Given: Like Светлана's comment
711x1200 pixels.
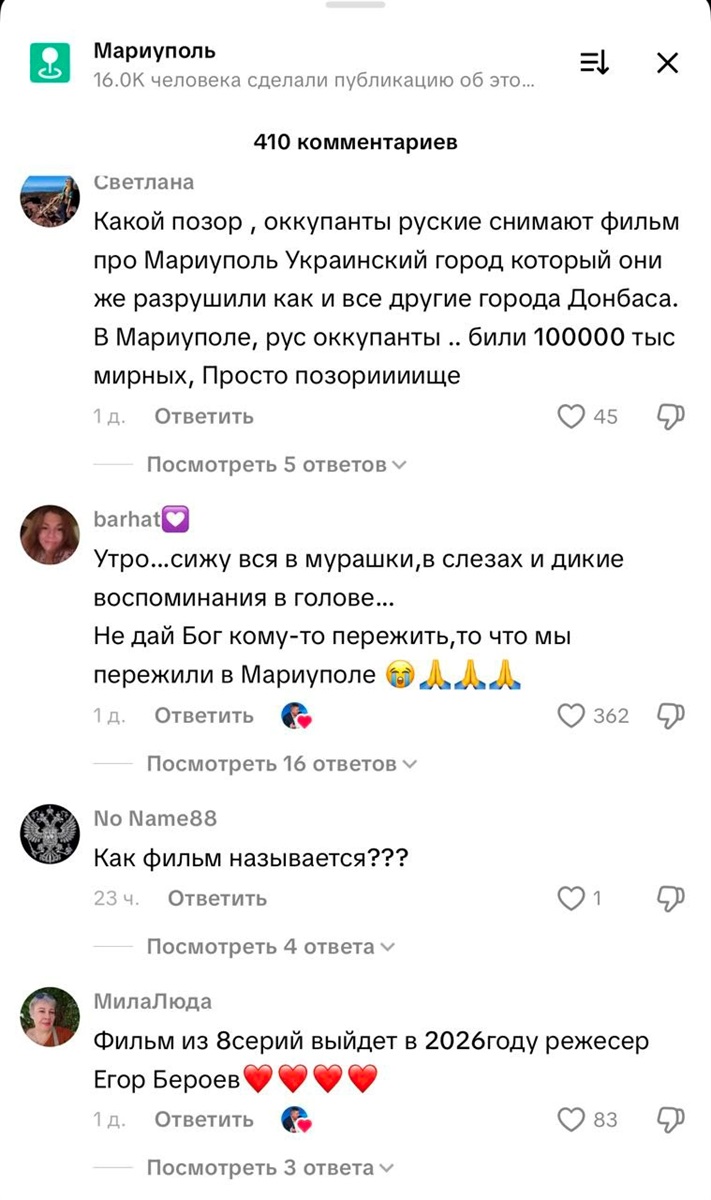Looking at the screenshot, I should [571, 416].
